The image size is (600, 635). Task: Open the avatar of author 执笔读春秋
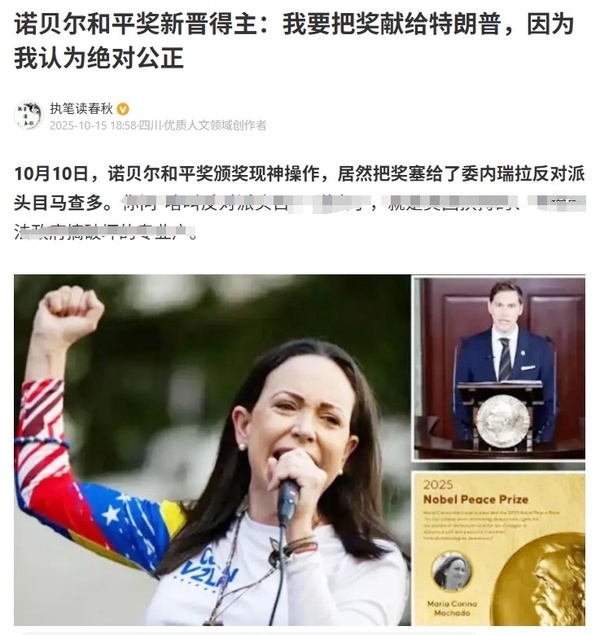click(x=28, y=116)
